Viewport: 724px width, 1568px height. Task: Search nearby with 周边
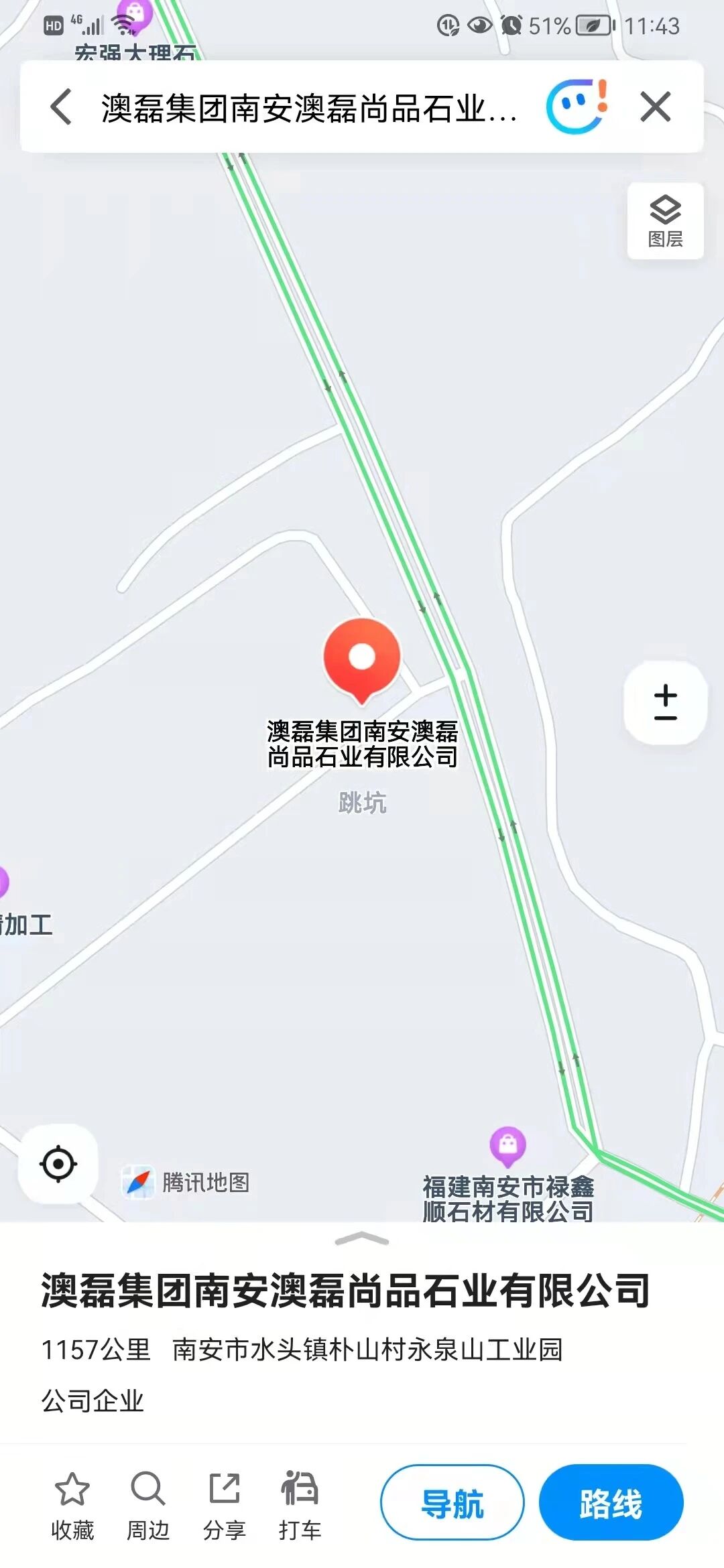click(x=148, y=1506)
